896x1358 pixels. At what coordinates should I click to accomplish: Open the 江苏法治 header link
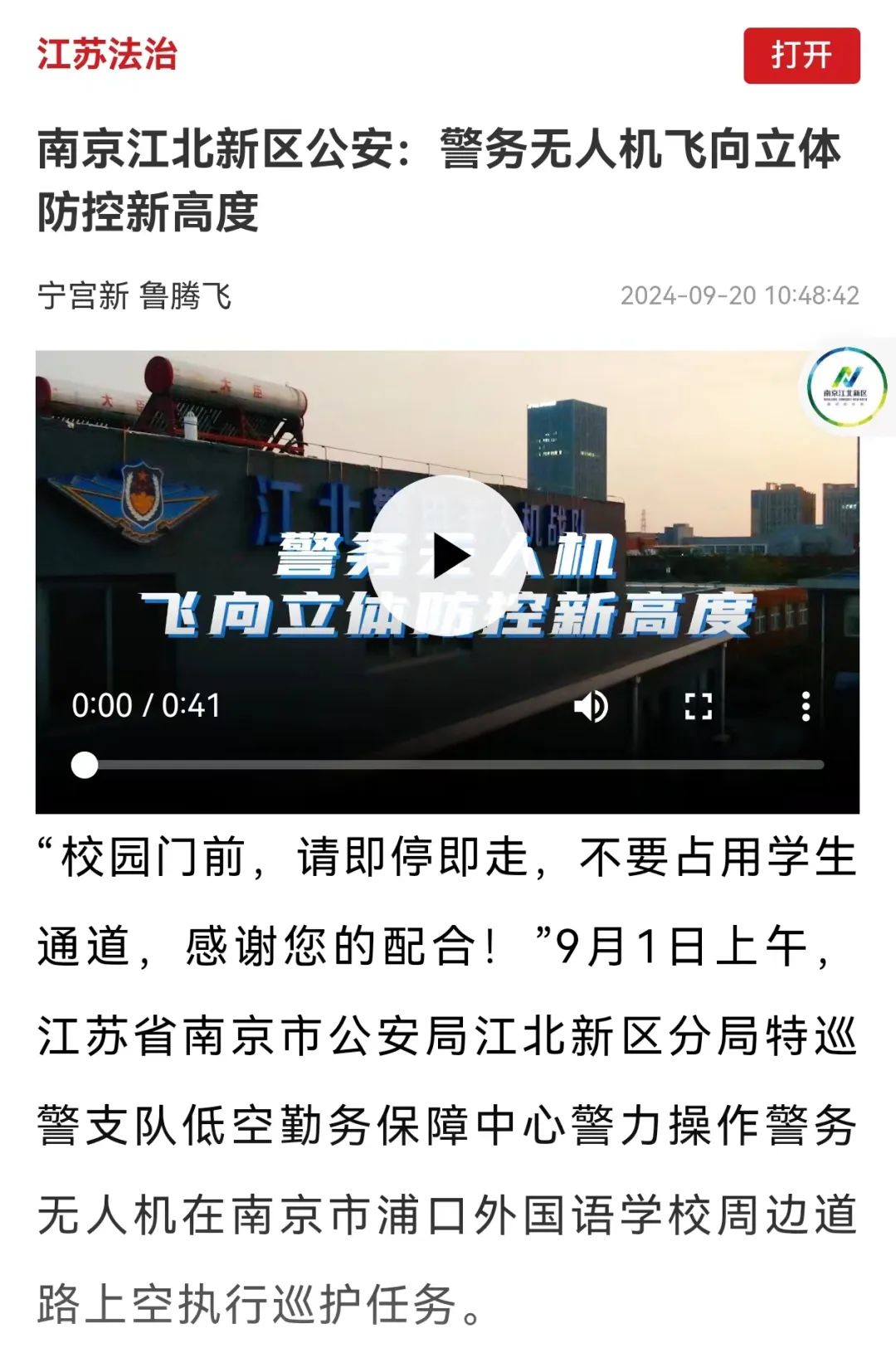coord(107,54)
